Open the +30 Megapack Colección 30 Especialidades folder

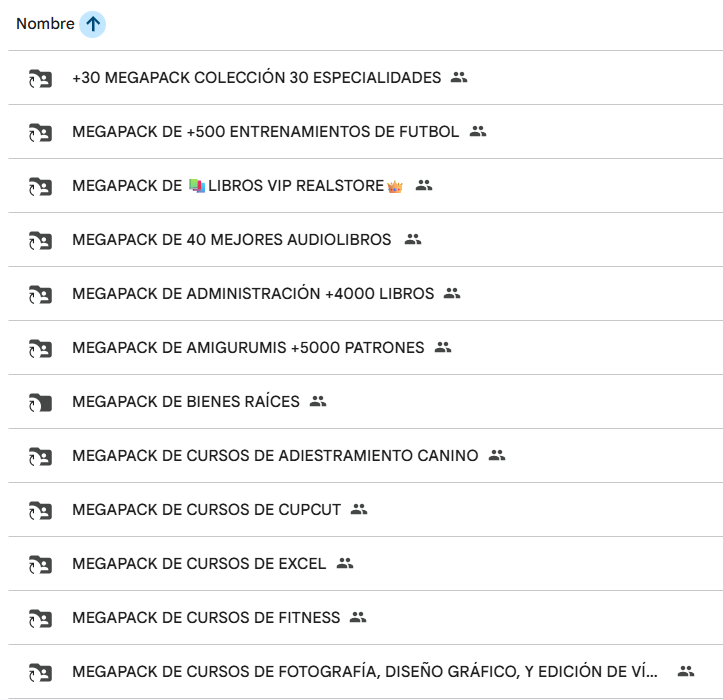pyautogui.click(x=256, y=78)
